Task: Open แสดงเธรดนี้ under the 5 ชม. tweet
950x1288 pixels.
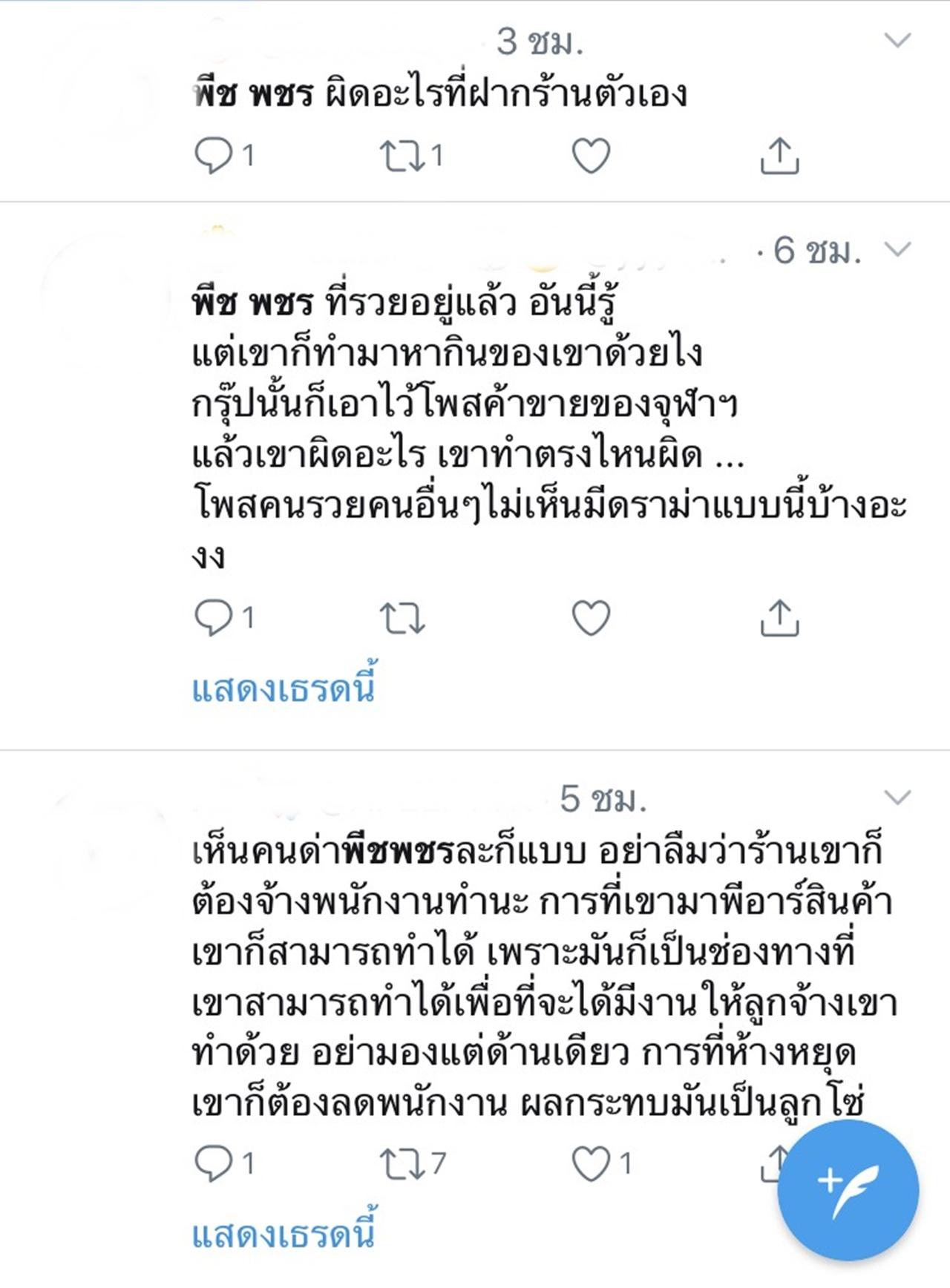Action: click(284, 1235)
